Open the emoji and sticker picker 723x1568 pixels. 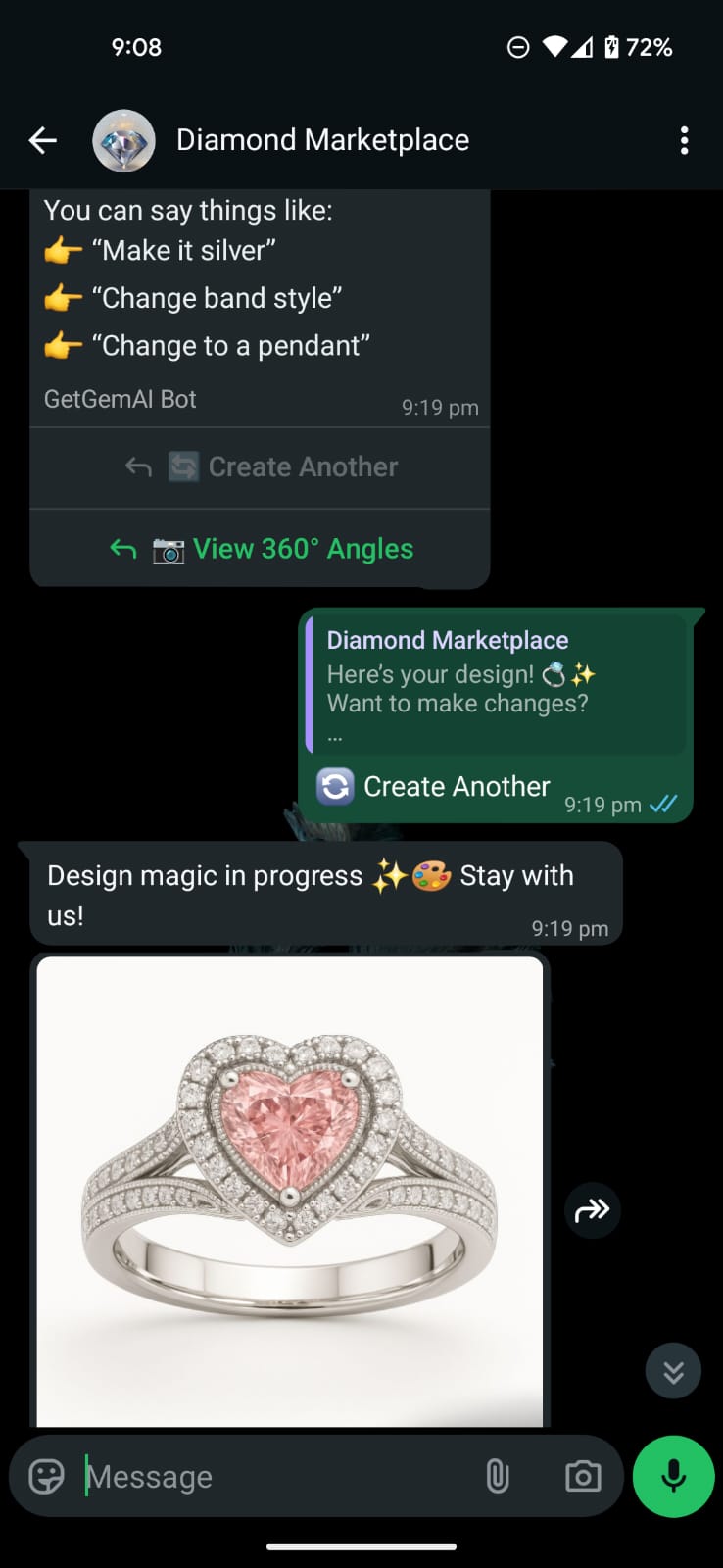(x=46, y=1476)
